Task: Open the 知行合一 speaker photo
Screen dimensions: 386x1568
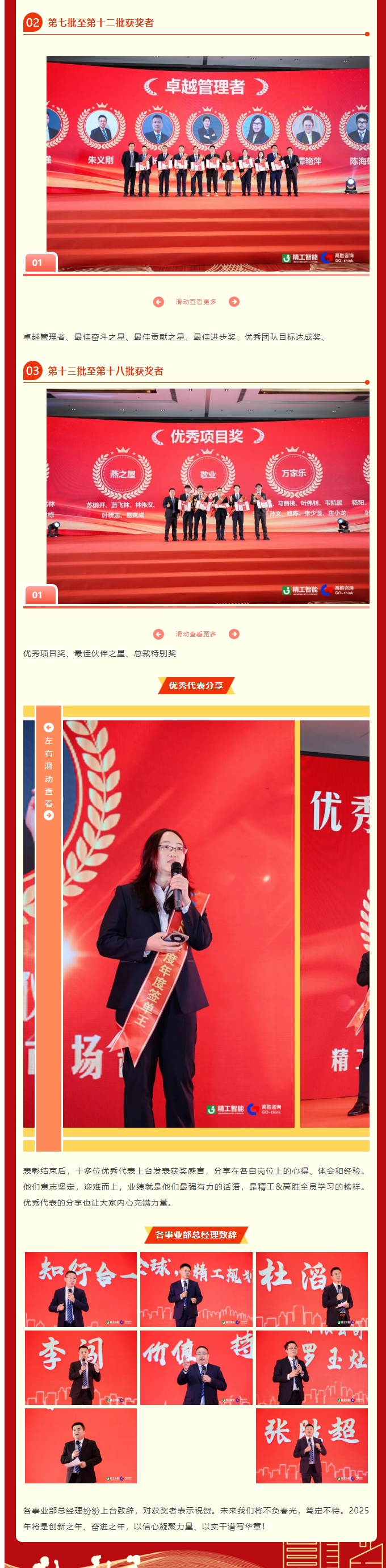Action: (x=81, y=1289)
